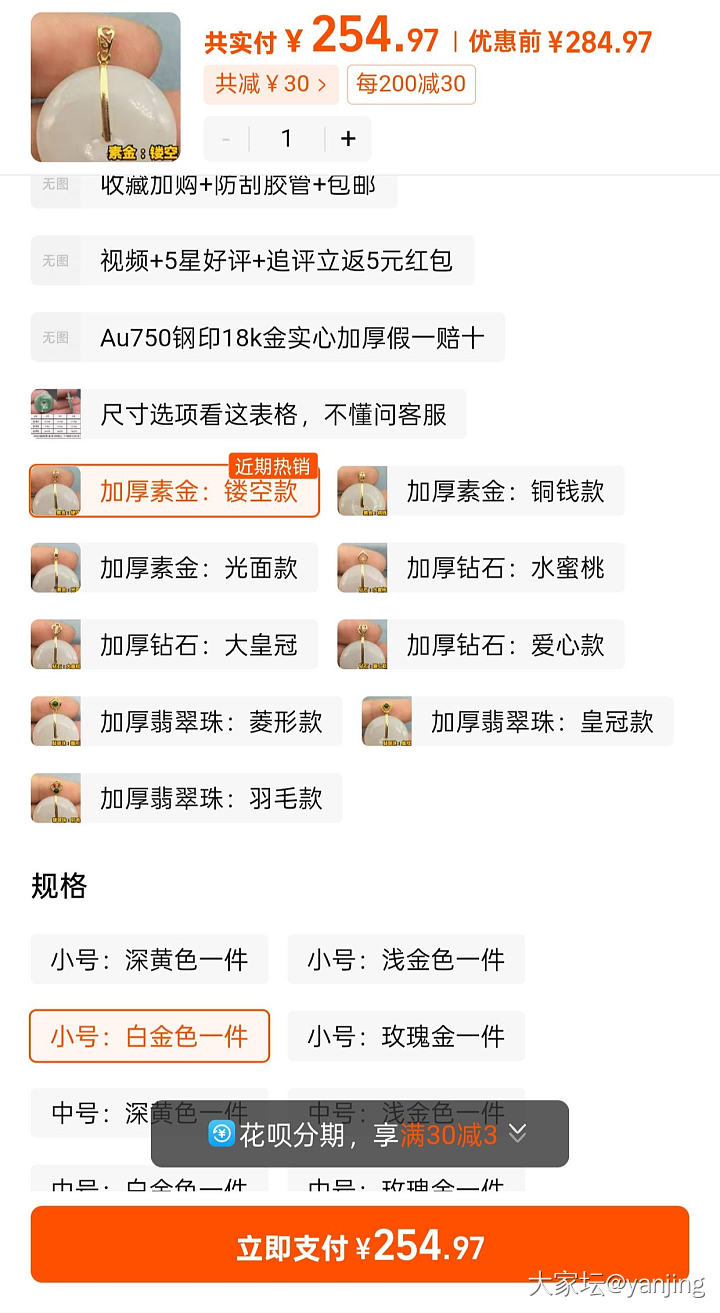Choose 小号：浅金色一件 spec
Screen dimensions: 720x1313
click(406, 960)
